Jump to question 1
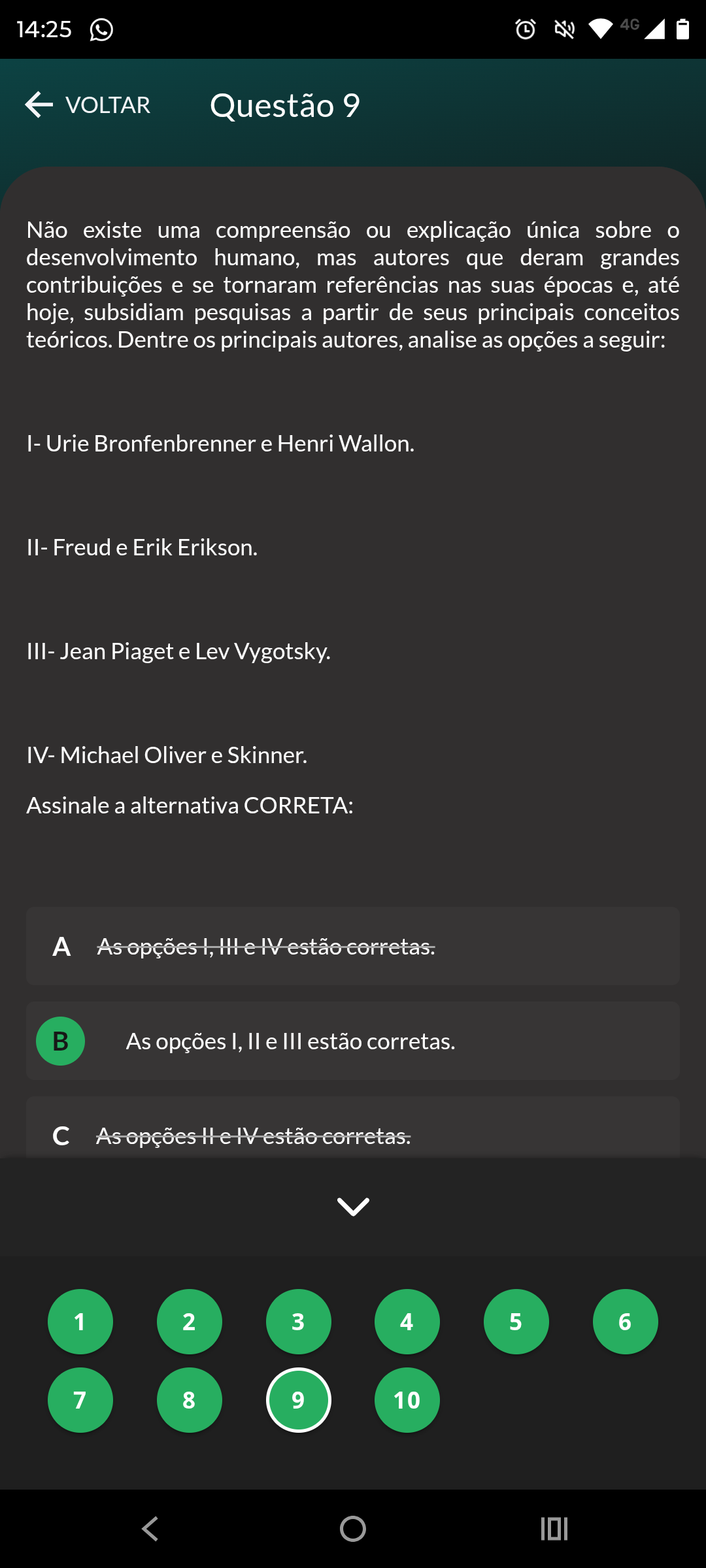706x1568 pixels. point(80,1322)
